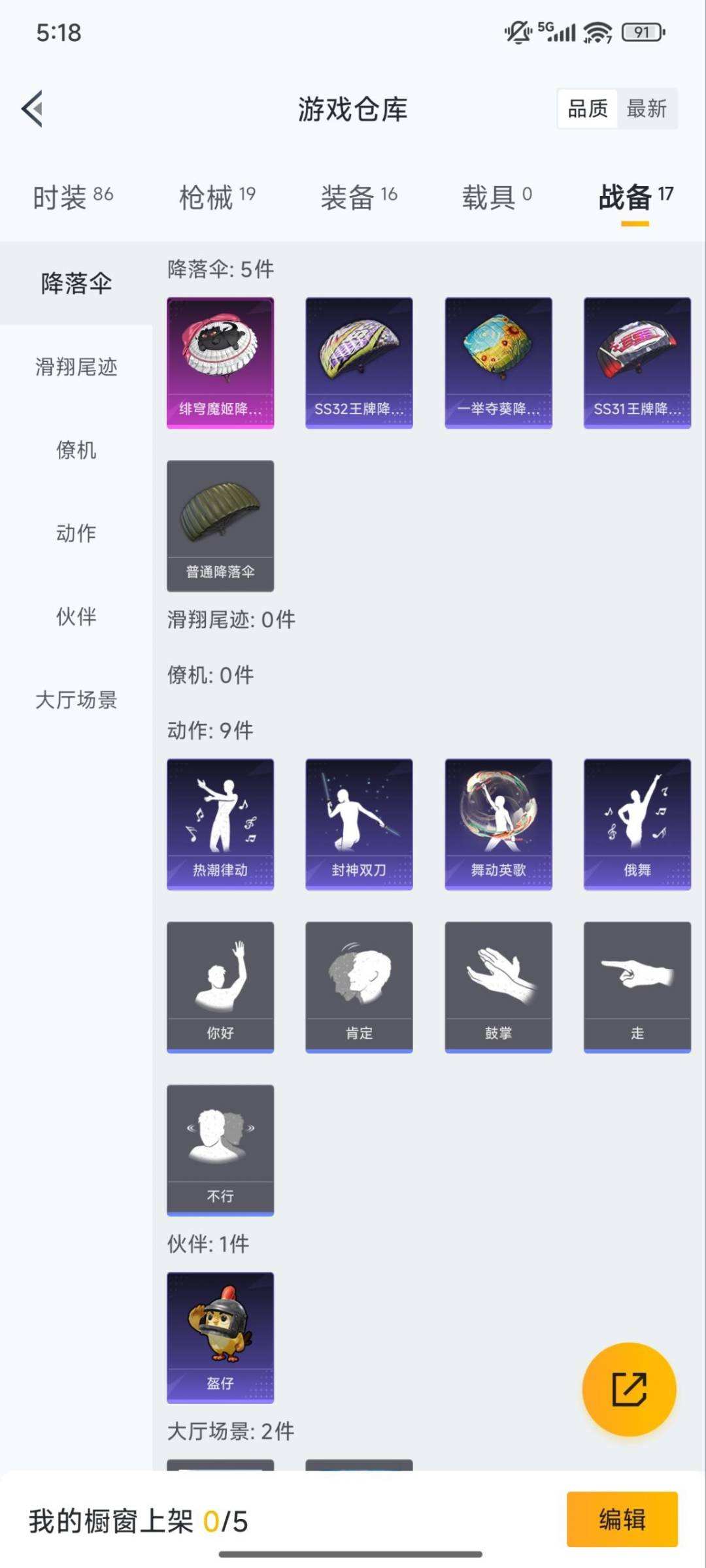Image resolution: width=706 pixels, height=1568 pixels.
Task: Jump to 动作 category in sidebar
Action: click(76, 533)
